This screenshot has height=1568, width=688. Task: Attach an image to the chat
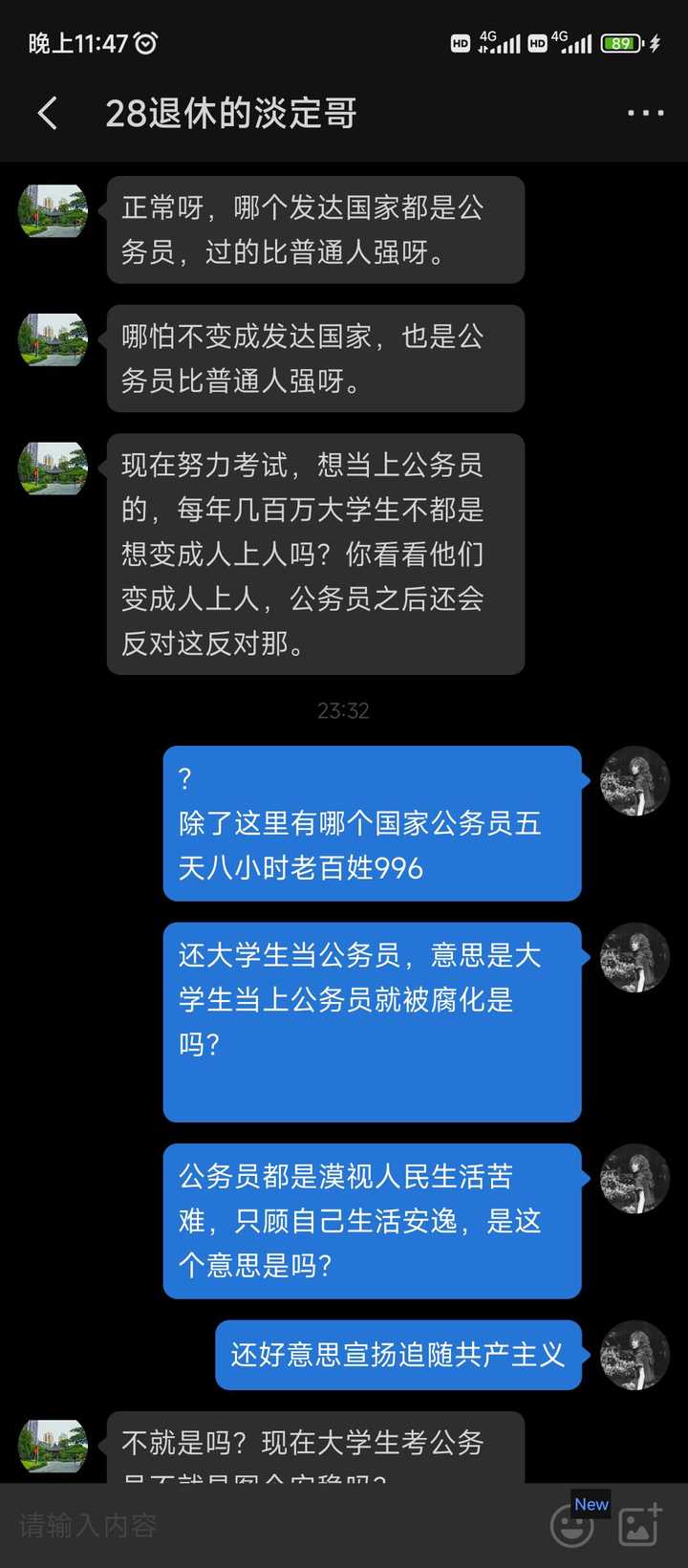[x=638, y=1524]
